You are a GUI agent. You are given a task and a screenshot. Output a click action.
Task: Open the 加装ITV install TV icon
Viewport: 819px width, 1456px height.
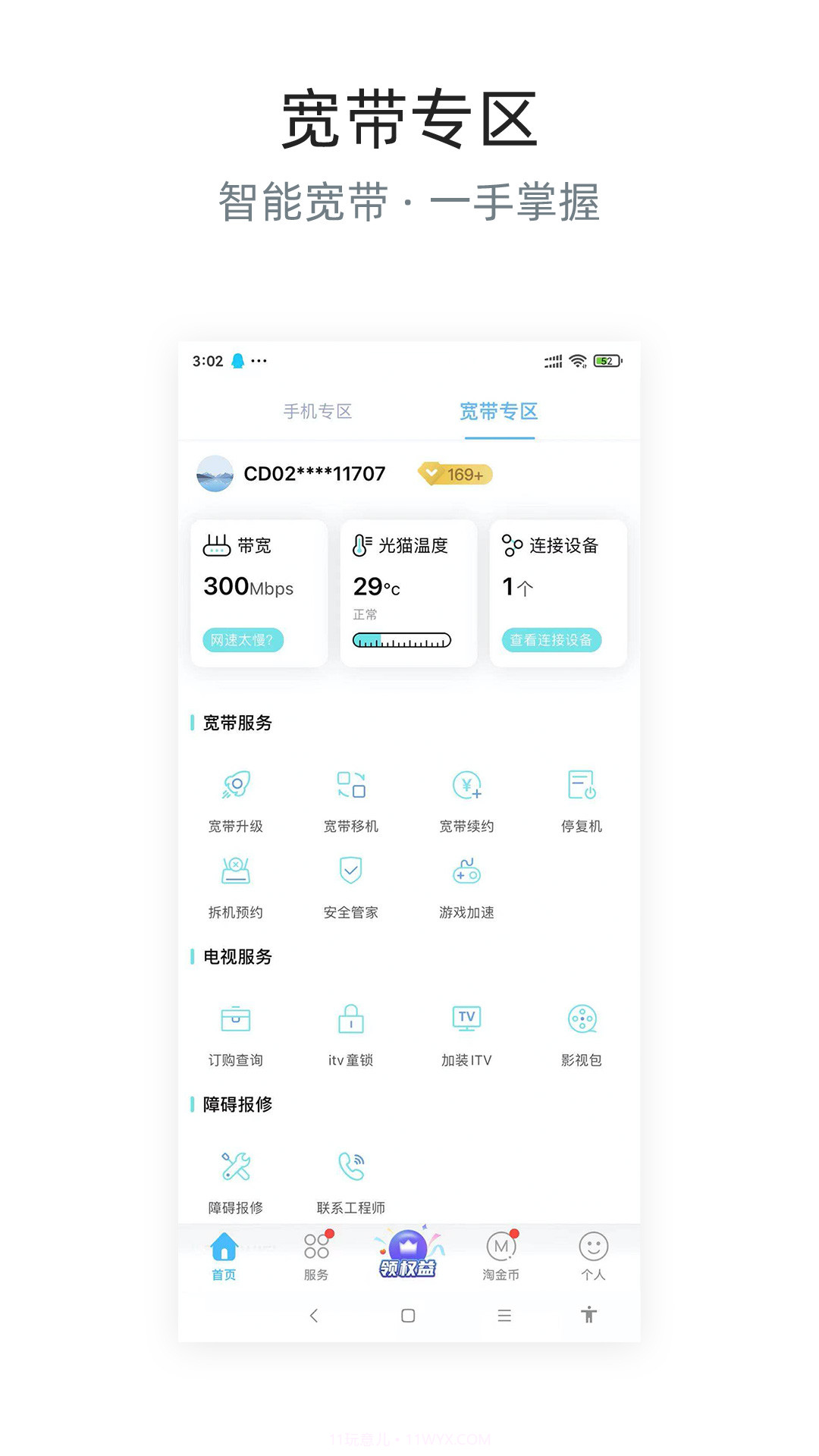tap(466, 1018)
